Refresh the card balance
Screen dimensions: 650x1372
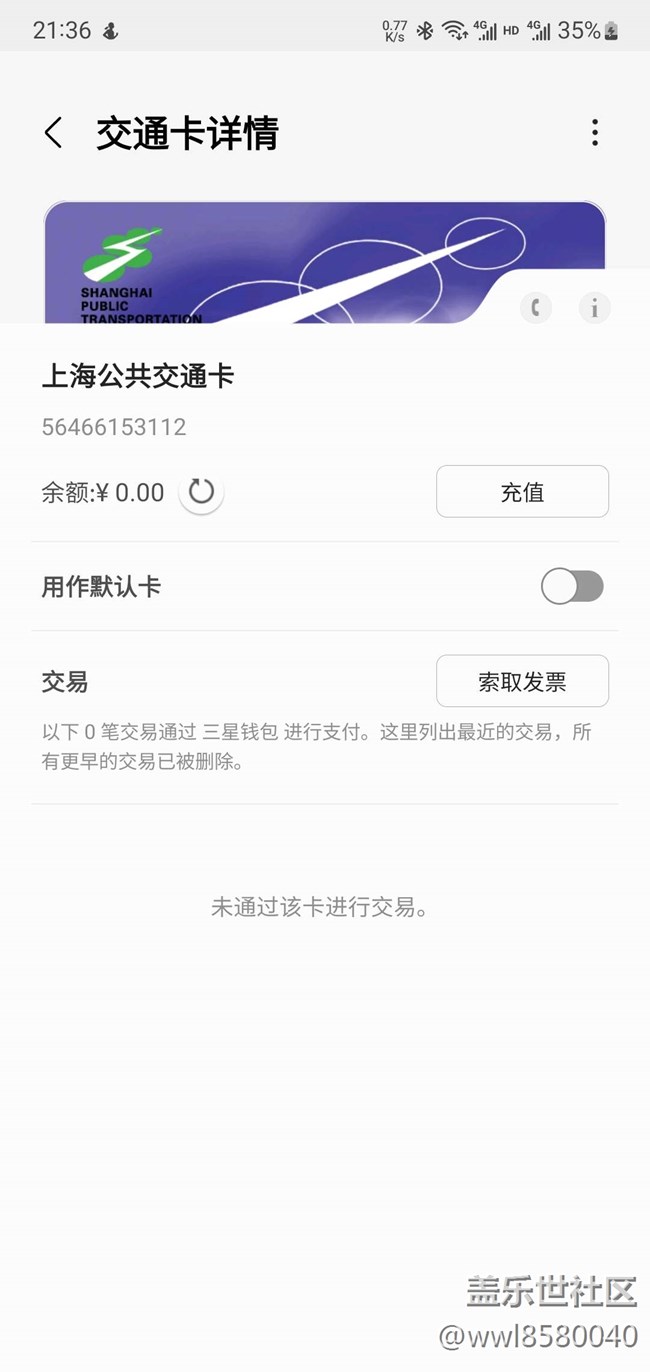pos(201,492)
